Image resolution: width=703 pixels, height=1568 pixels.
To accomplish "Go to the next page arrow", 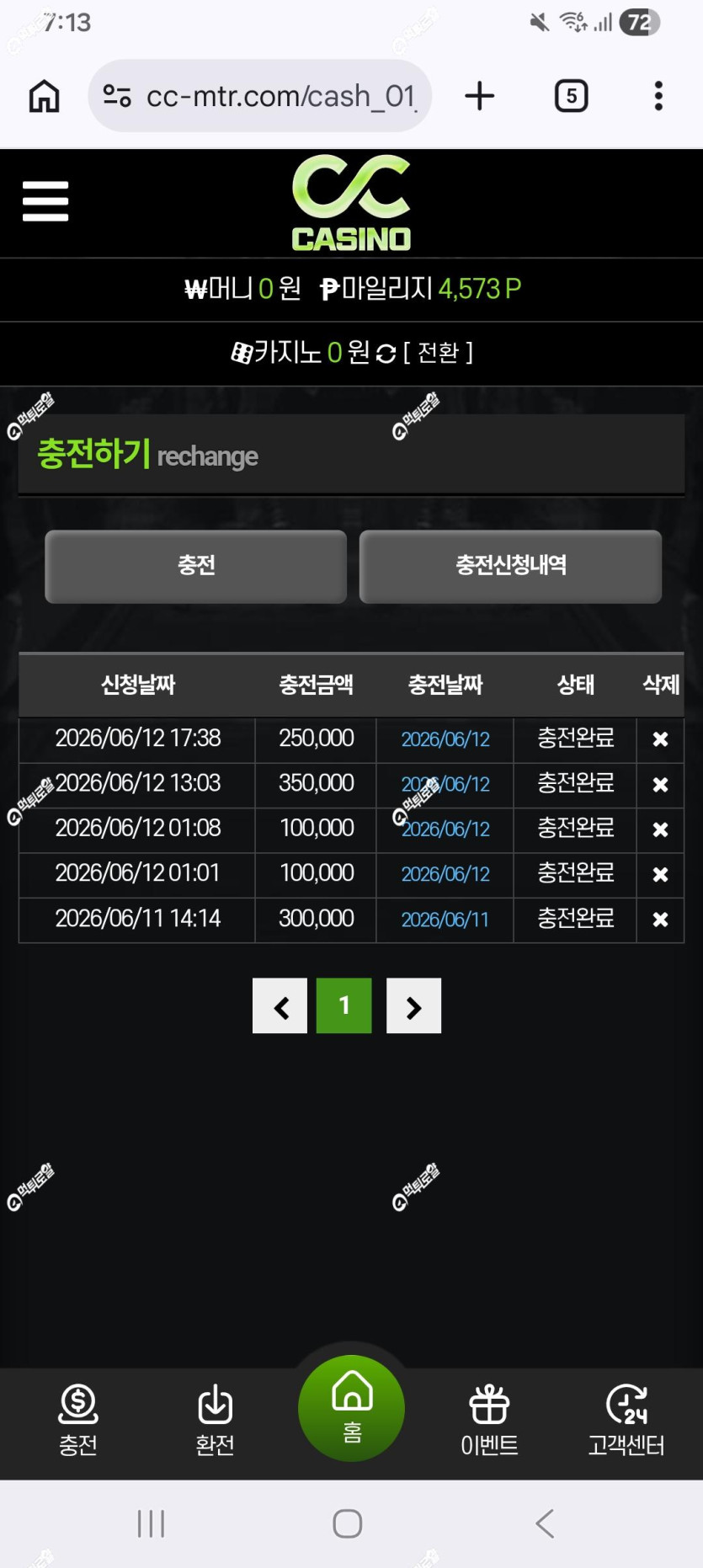I will (x=413, y=1005).
